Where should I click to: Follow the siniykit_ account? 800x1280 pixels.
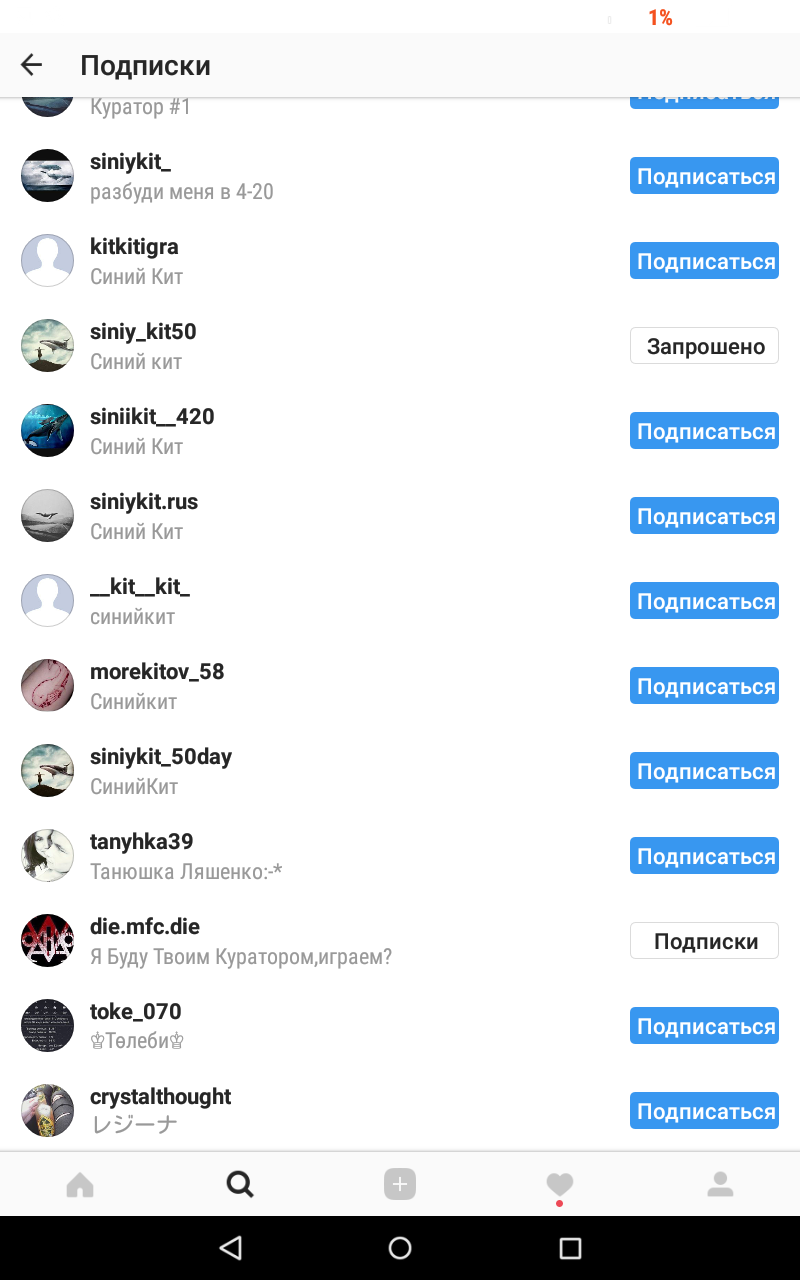click(x=704, y=176)
